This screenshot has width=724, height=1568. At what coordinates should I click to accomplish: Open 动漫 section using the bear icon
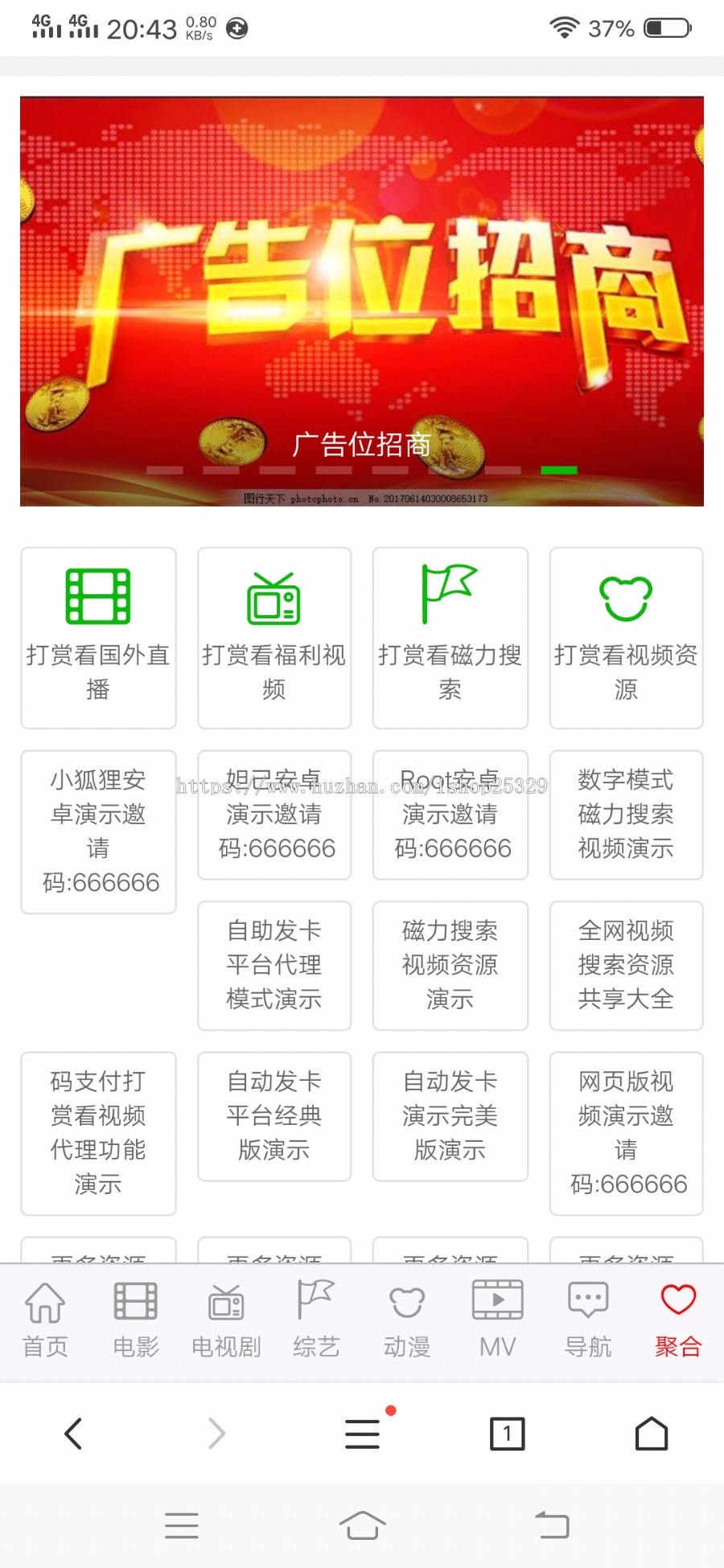[406, 1297]
